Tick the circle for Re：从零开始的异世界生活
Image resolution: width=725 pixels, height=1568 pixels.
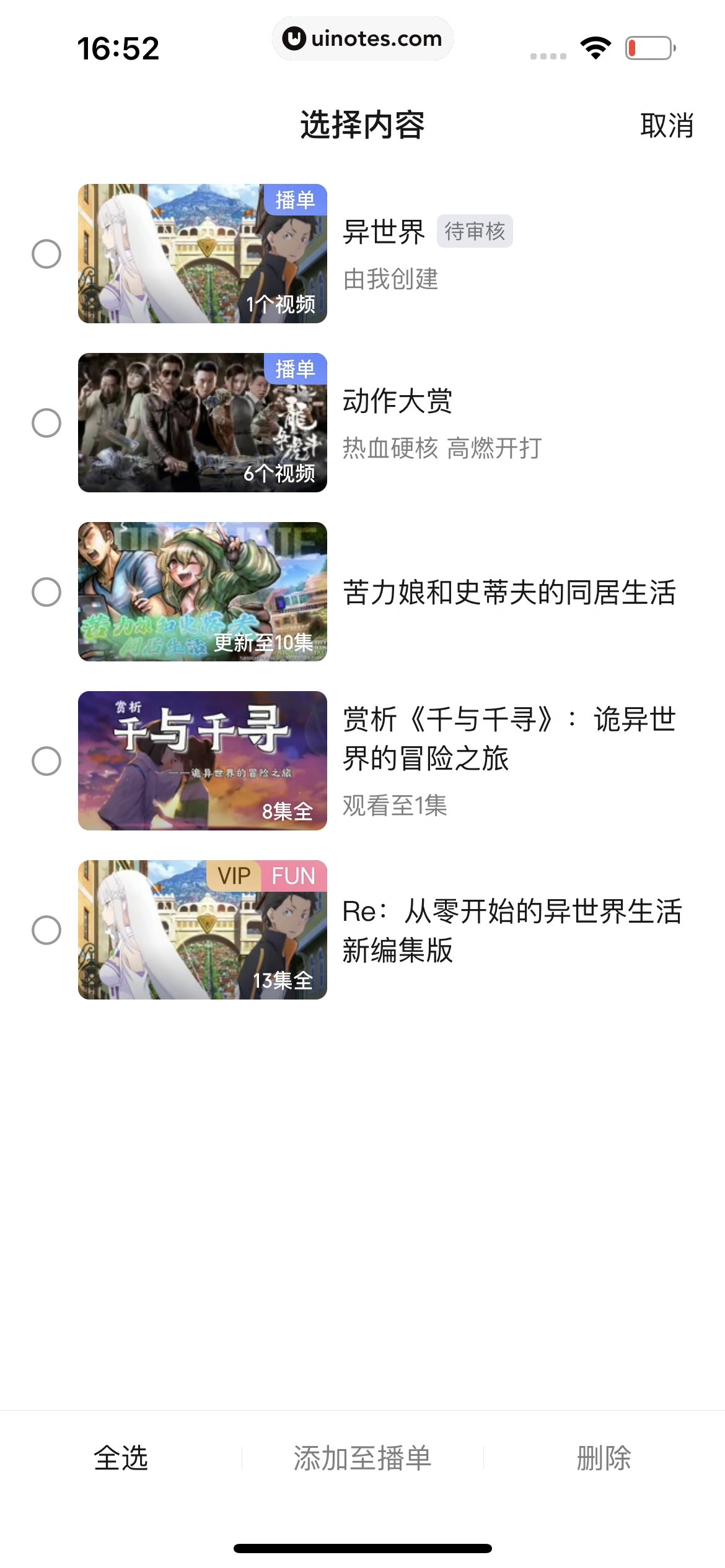46,930
